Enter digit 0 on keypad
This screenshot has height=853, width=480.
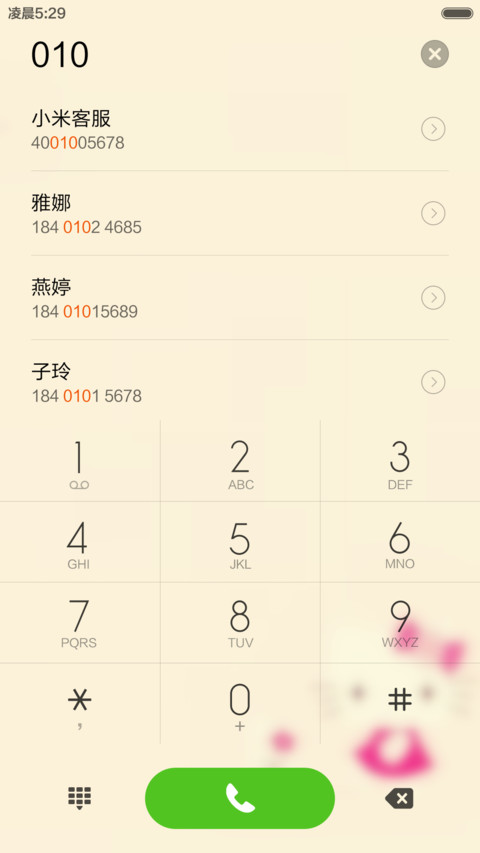click(240, 703)
